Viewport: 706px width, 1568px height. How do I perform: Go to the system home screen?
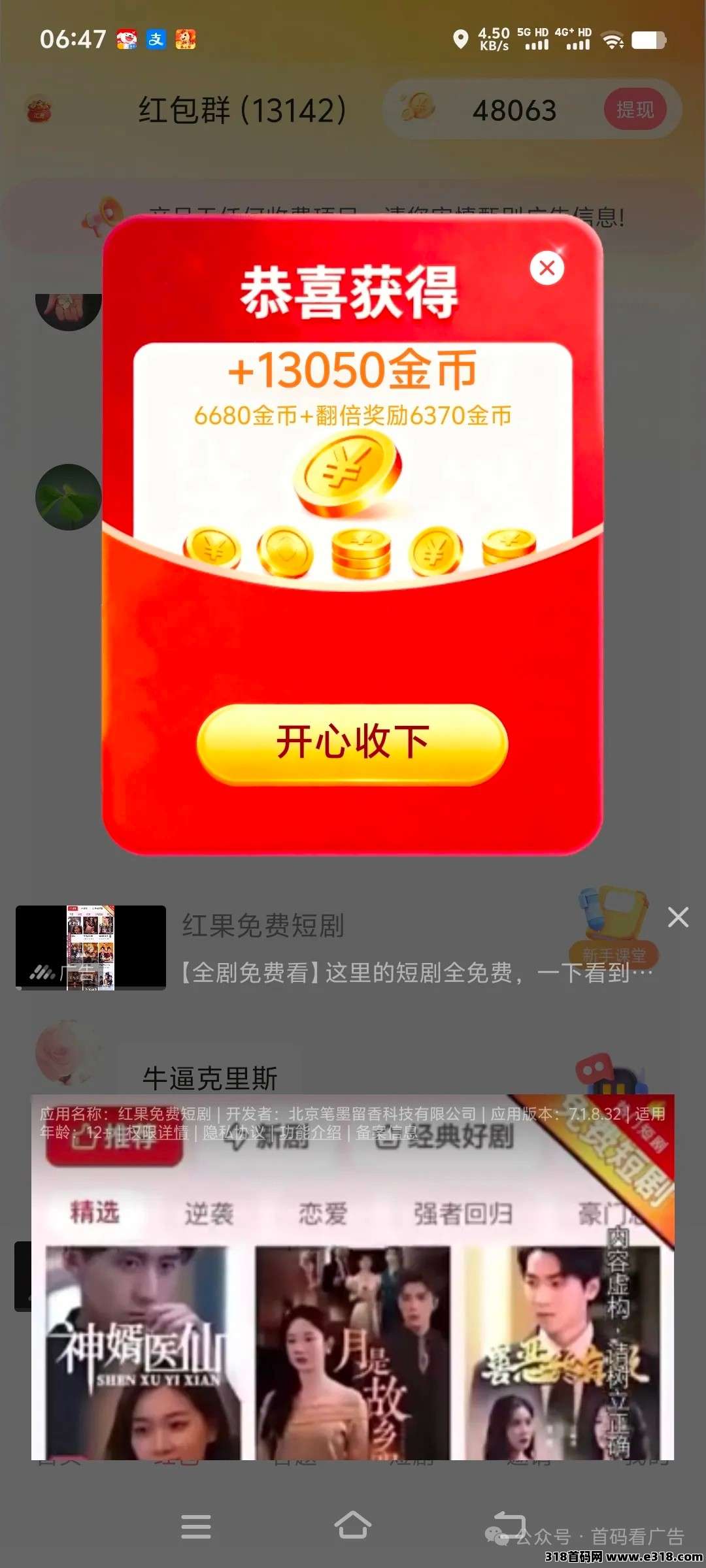(353, 1526)
